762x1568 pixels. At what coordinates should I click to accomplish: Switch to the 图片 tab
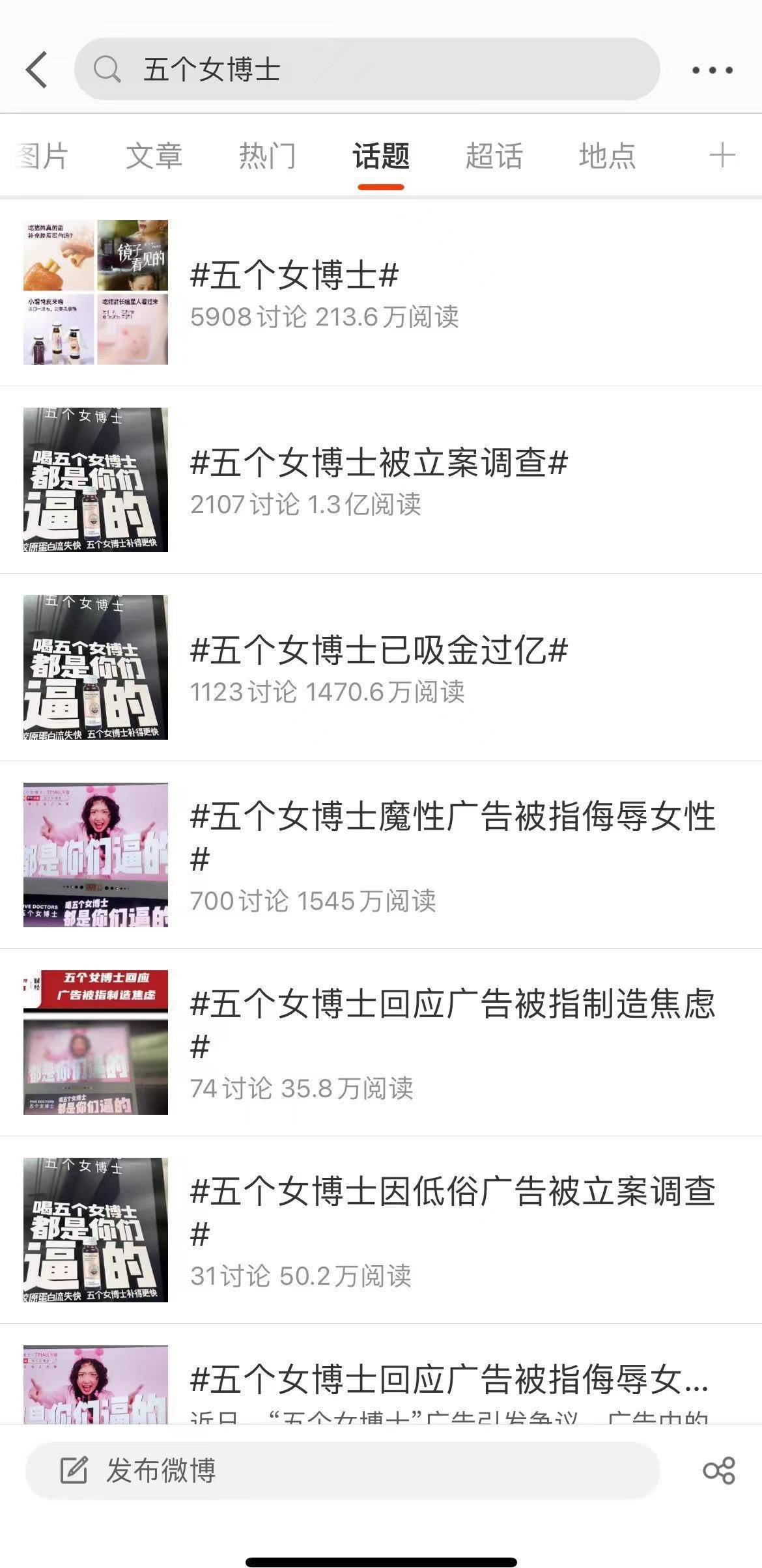[43, 156]
